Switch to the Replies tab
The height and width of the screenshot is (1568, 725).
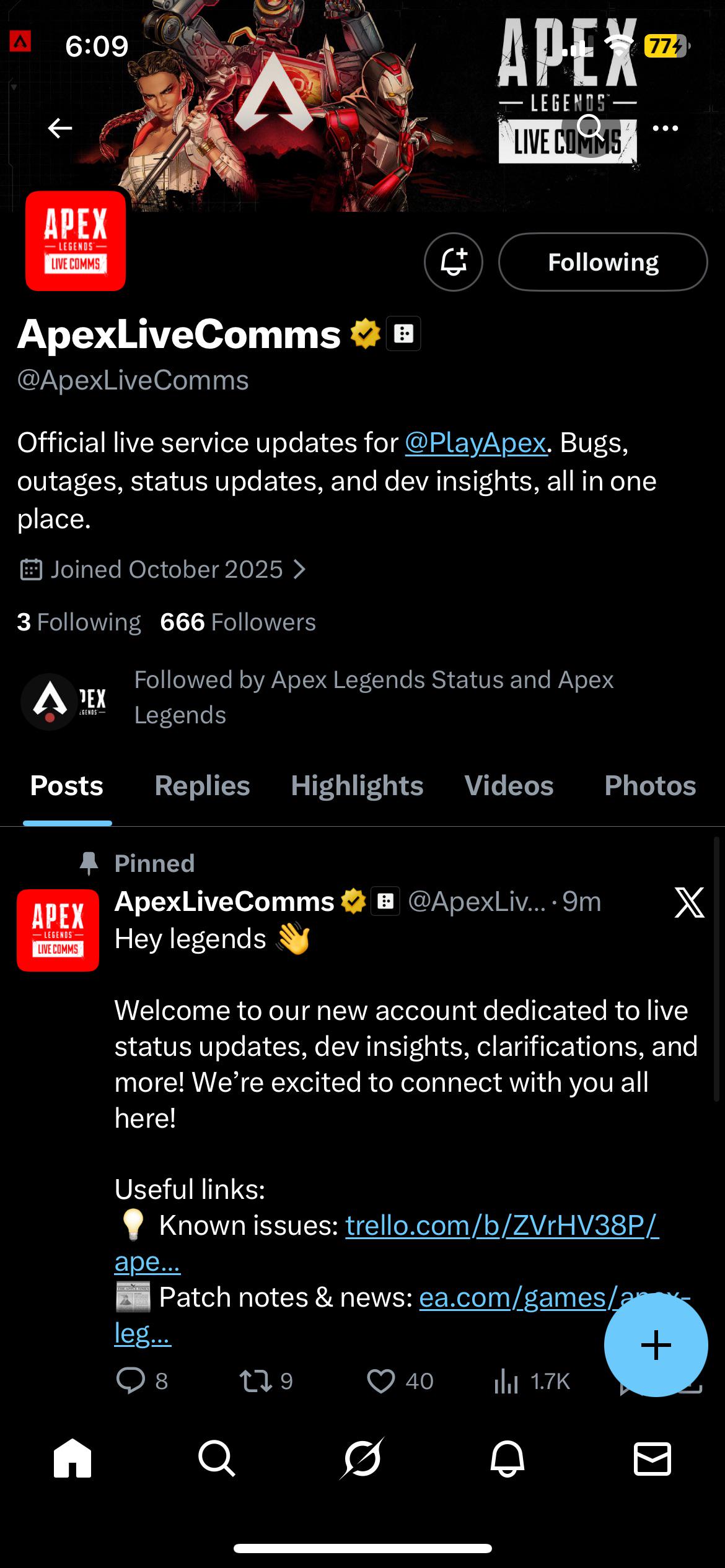point(202,786)
